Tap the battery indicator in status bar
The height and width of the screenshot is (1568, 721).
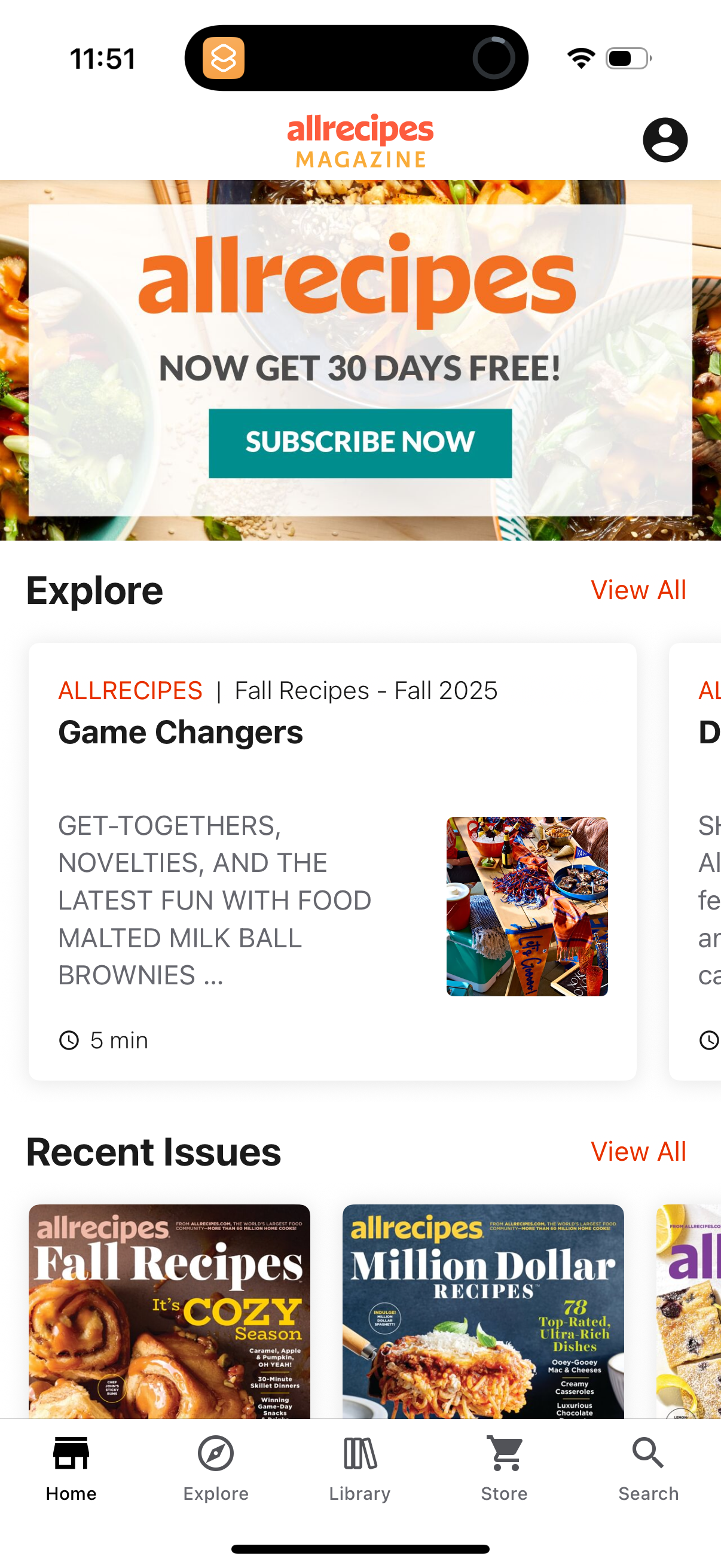pos(628,58)
